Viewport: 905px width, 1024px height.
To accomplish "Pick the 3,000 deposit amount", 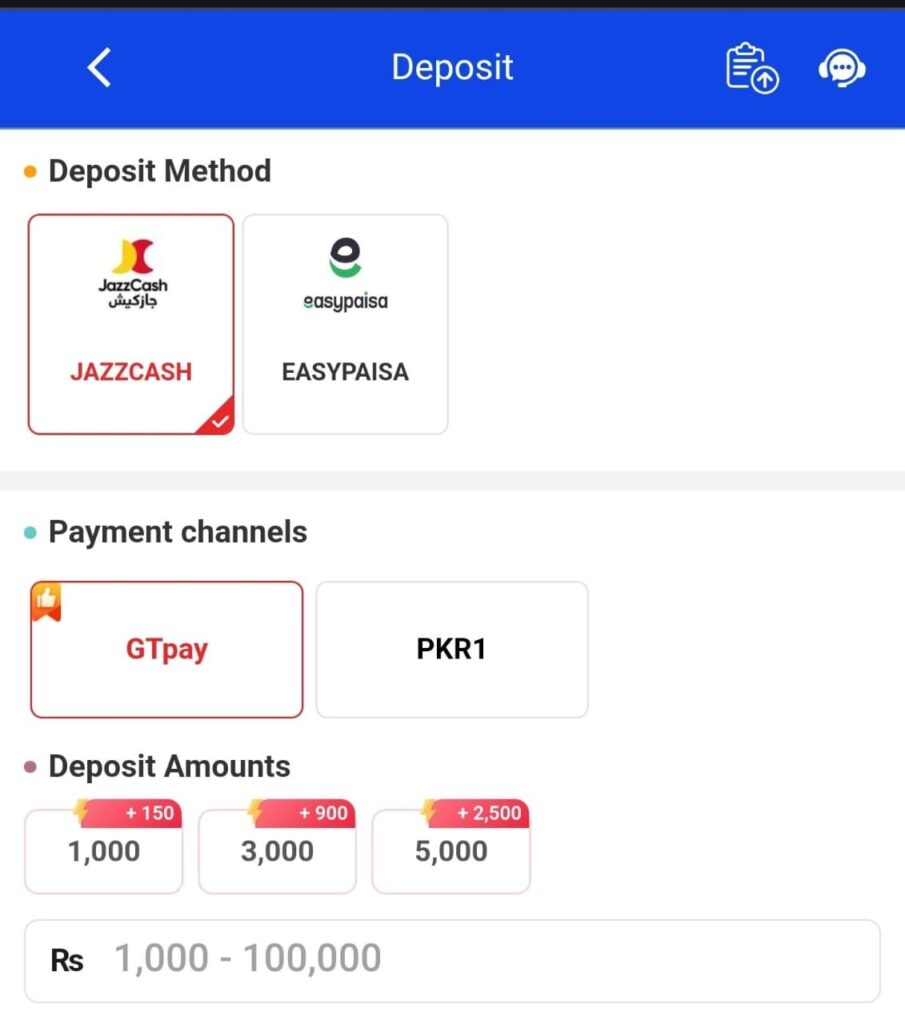I will coord(277,851).
